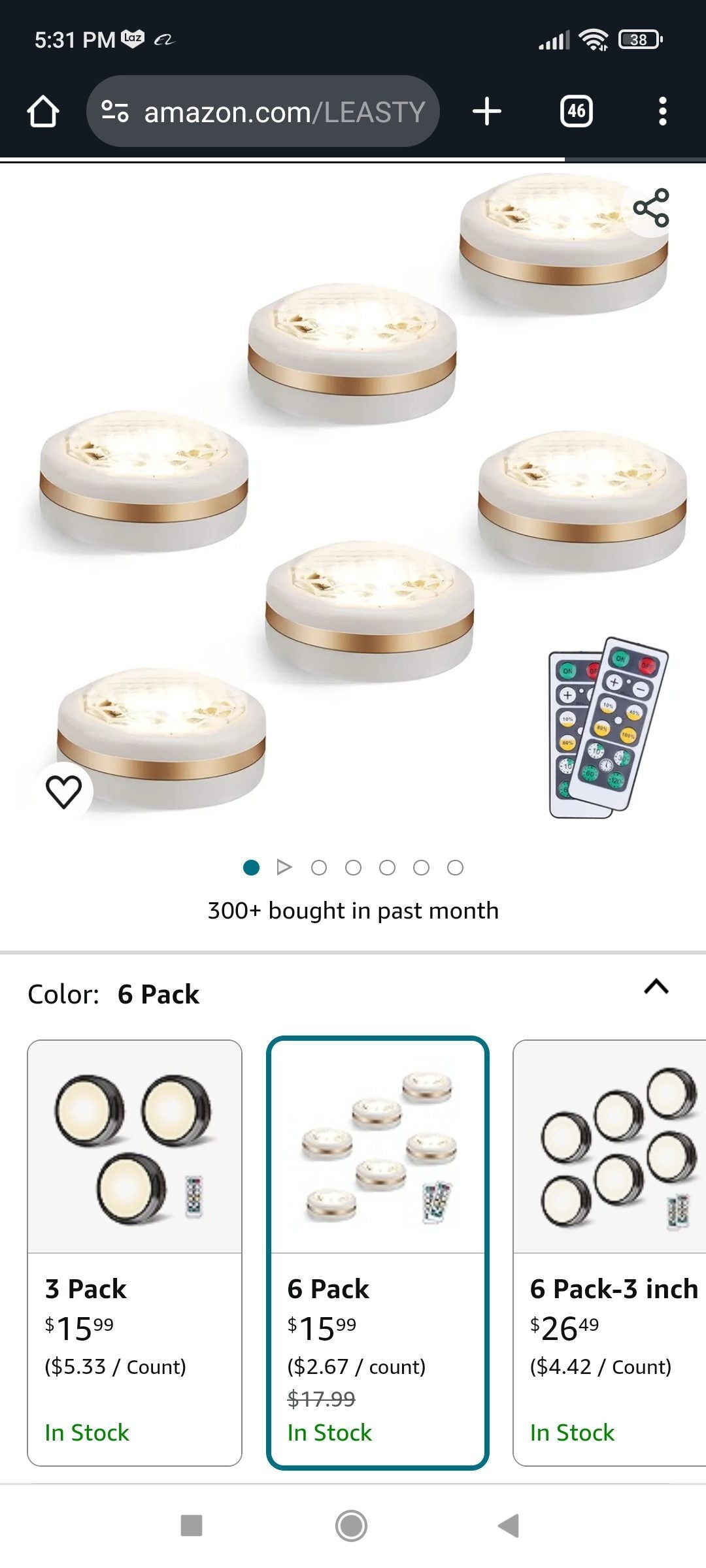Viewport: 706px width, 1568px height.
Task: Open the main product image
Action: click(x=353, y=497)
